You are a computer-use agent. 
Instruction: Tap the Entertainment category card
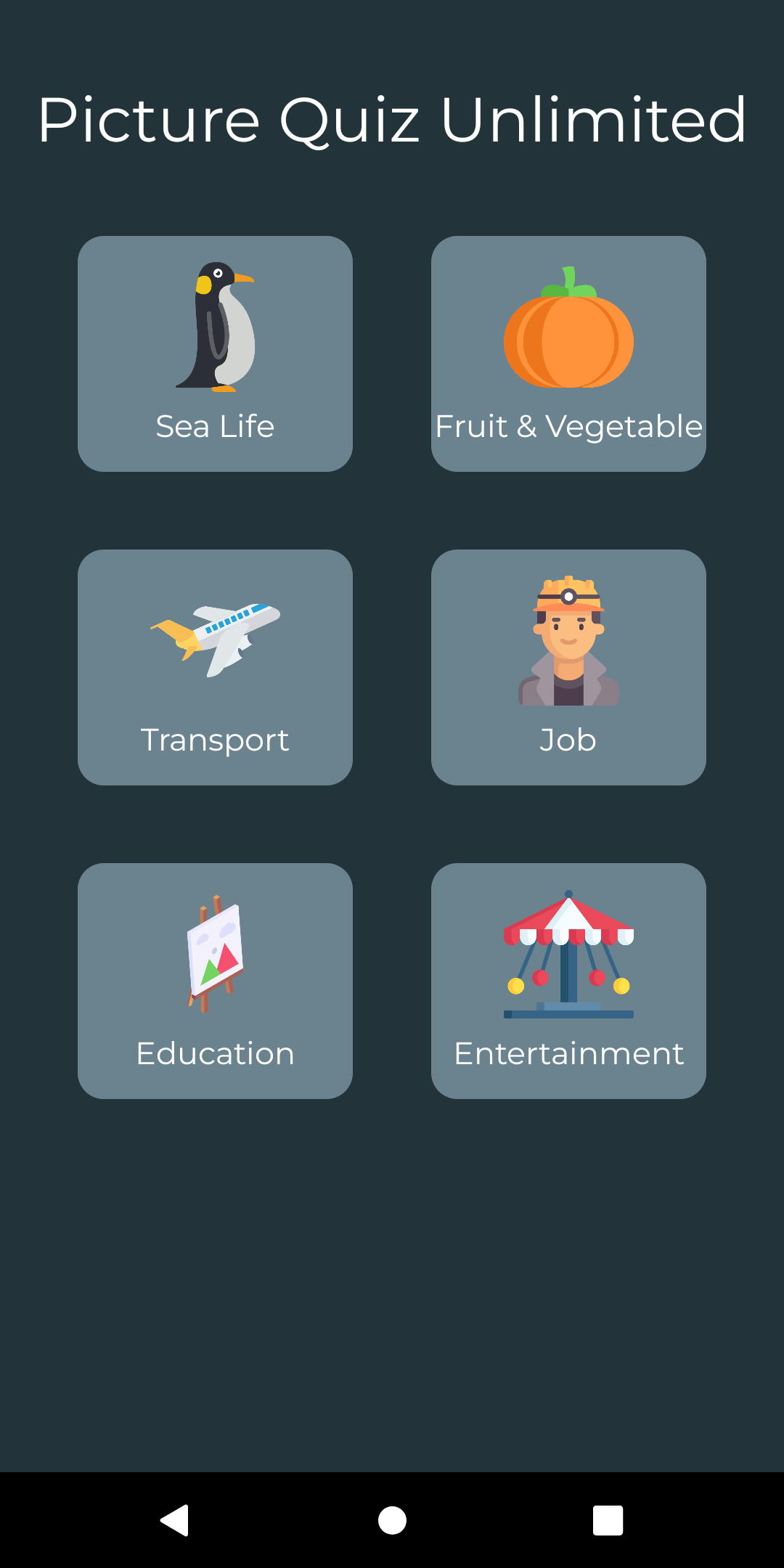pyautogui.click(x=568, y=981)
